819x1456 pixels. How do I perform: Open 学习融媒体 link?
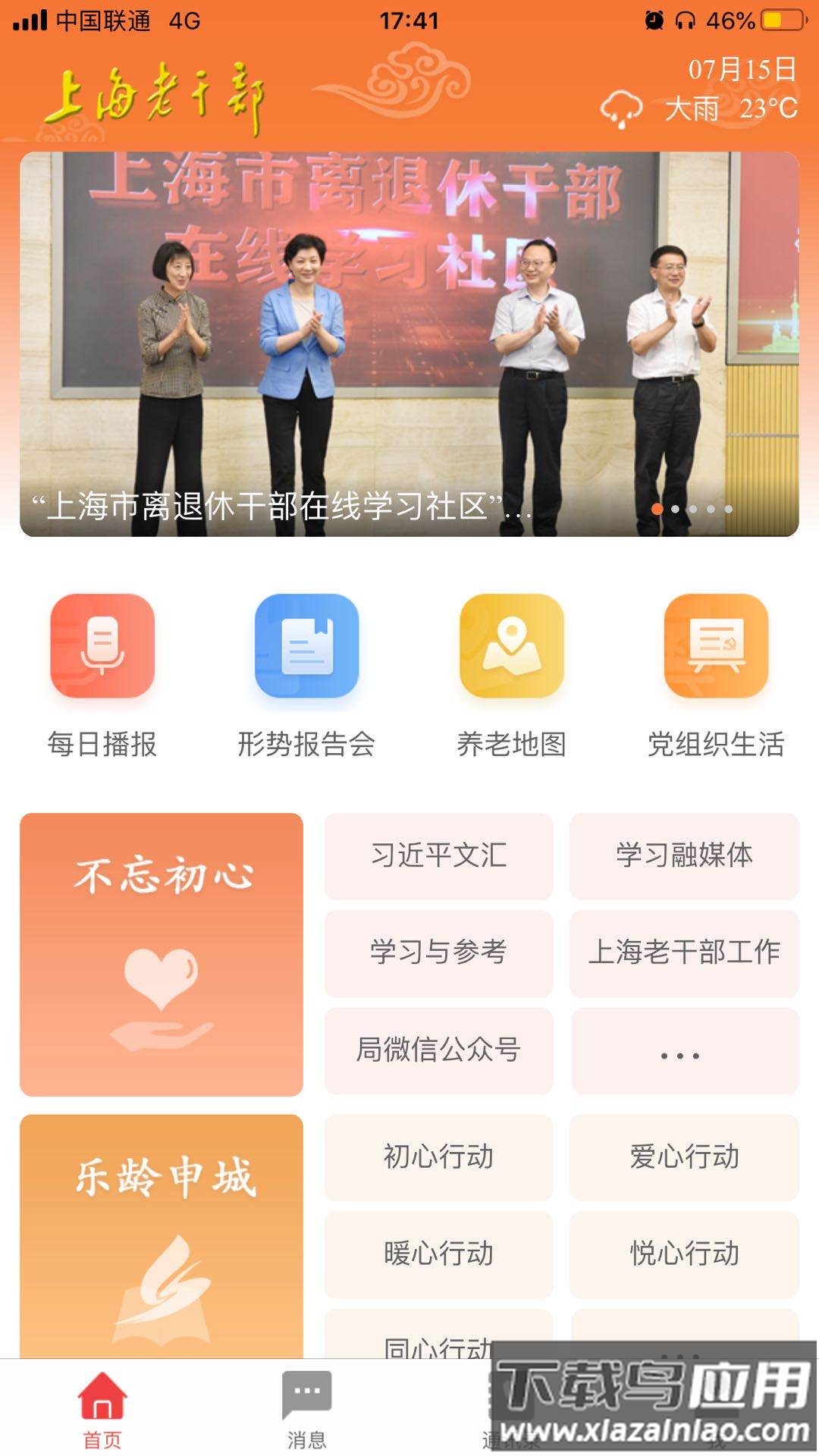click(685, 855)
